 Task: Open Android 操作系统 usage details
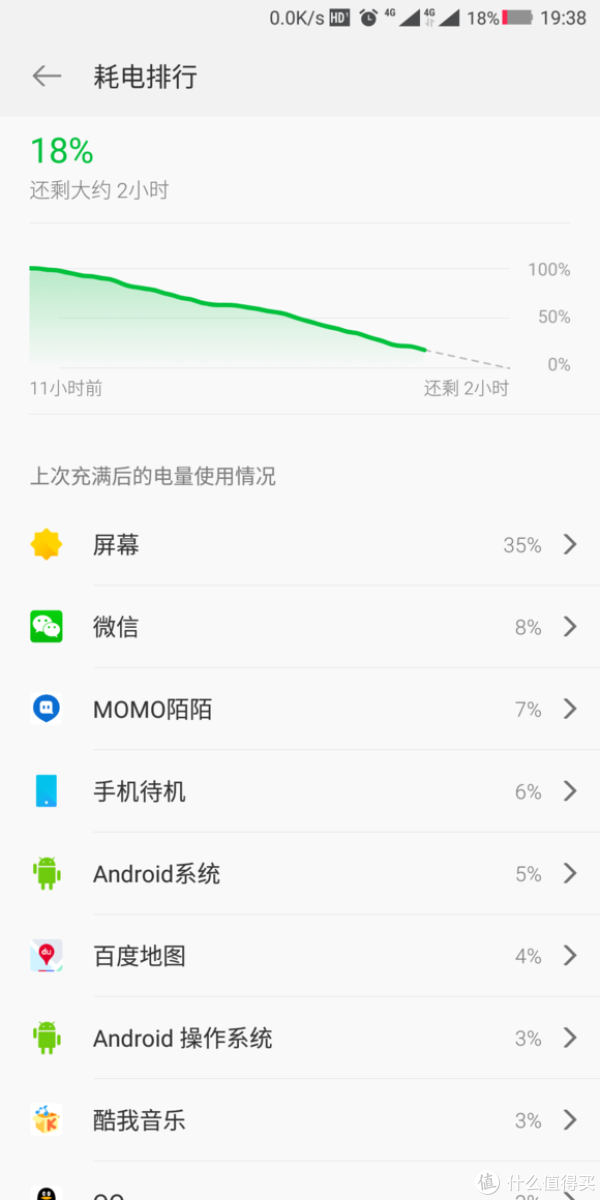click(x=300, y=1038)
